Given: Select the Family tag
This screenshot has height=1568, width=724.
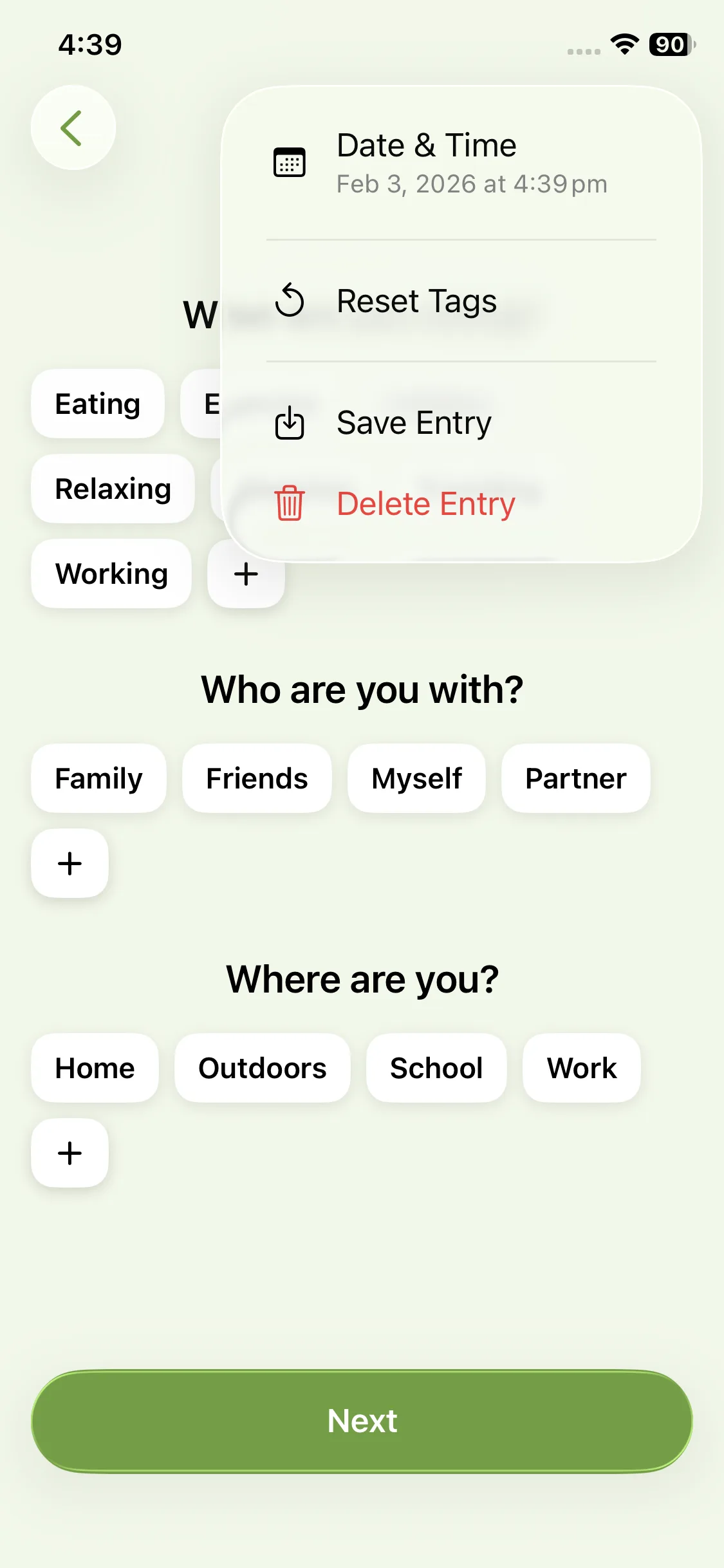Looking at the screenshot, I should click(x=98, y=779).
